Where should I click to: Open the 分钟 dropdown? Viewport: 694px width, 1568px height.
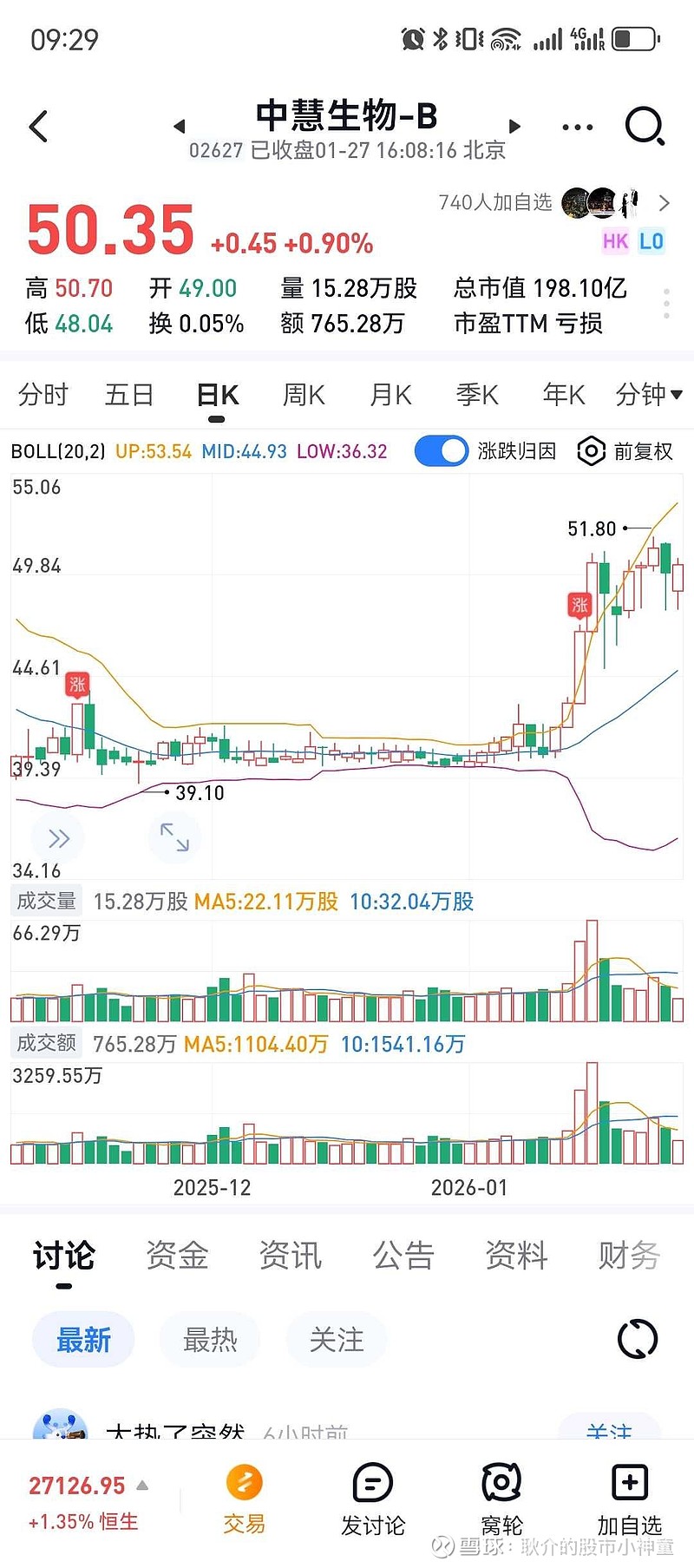[648, 395]
